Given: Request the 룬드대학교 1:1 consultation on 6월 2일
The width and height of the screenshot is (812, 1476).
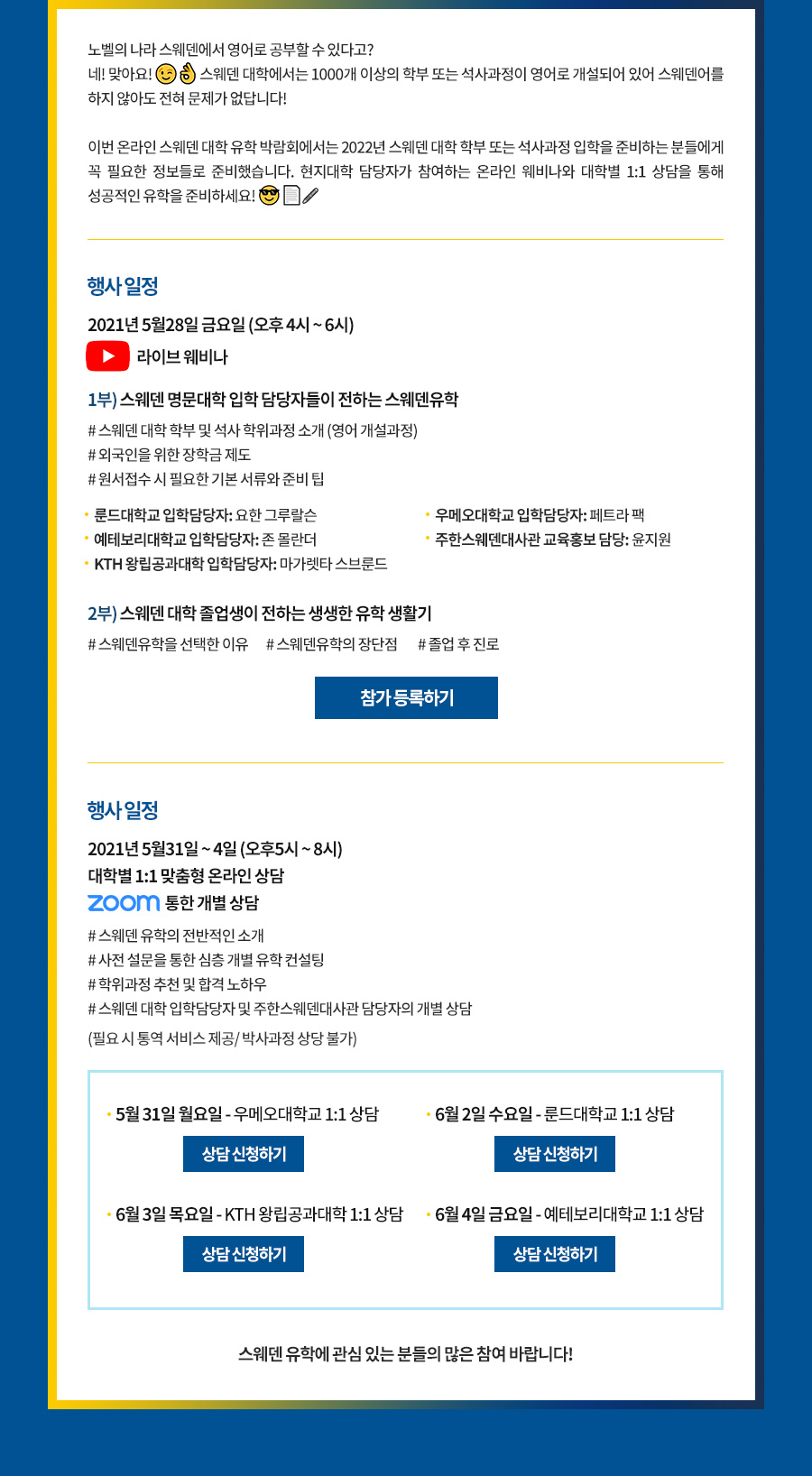Looking at the screenshot, I should pos(555,1154).
